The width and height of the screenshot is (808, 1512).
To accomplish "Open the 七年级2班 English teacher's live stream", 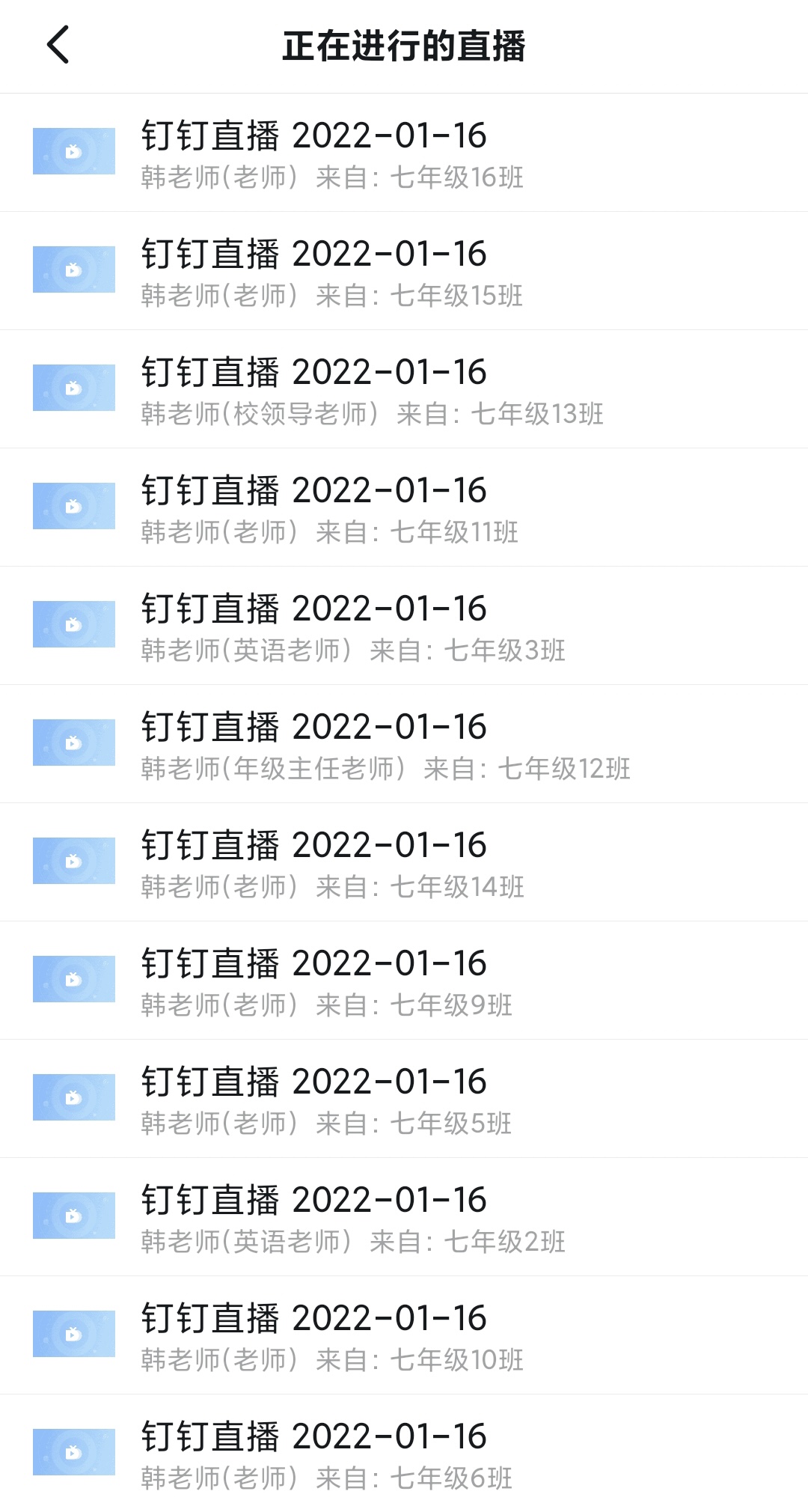I will [x=404, y=1218].
